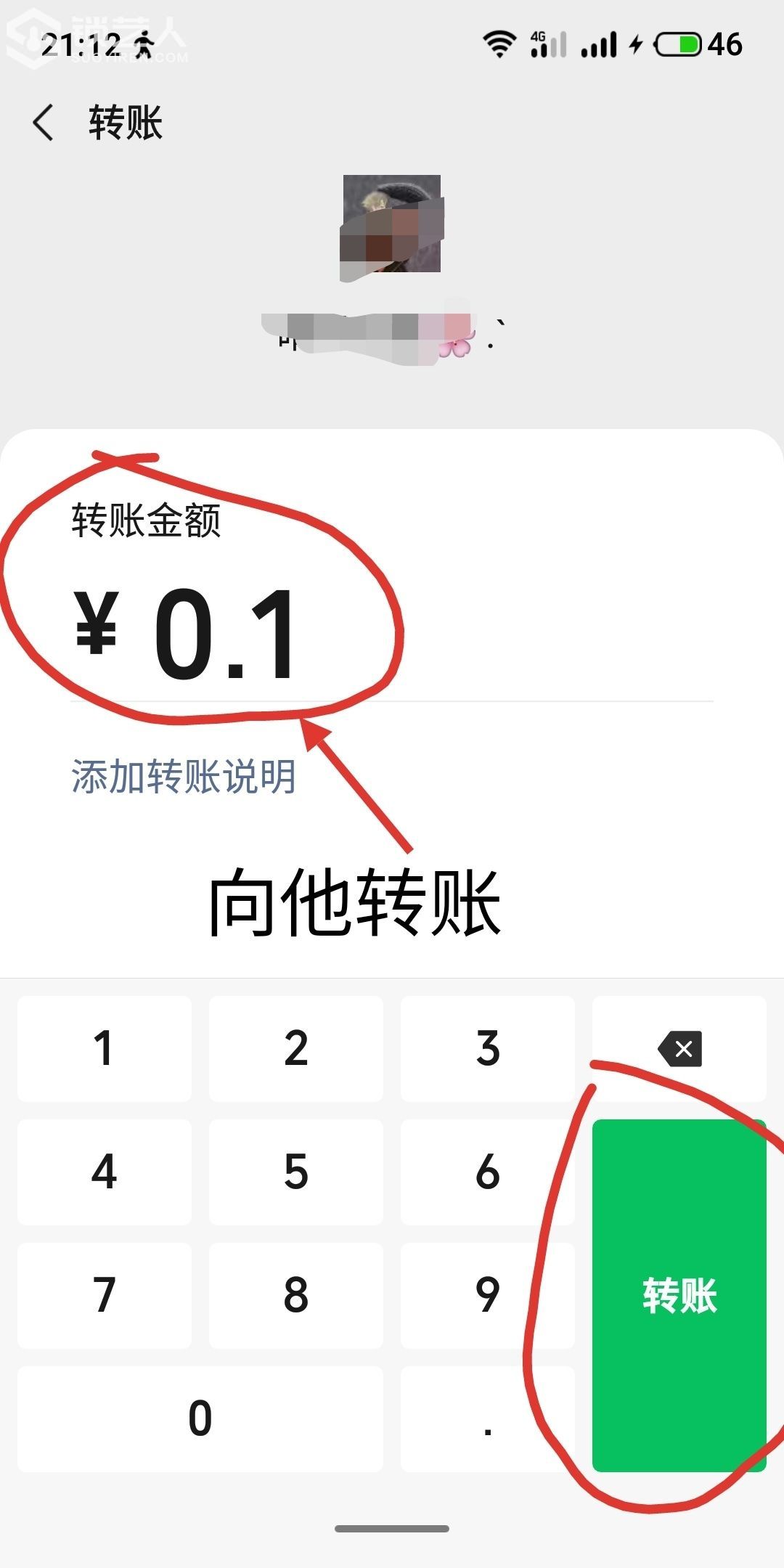Enter digit 6 on the keypad
Screen dimensions: 784x1568
click(x=488, y=1172)
